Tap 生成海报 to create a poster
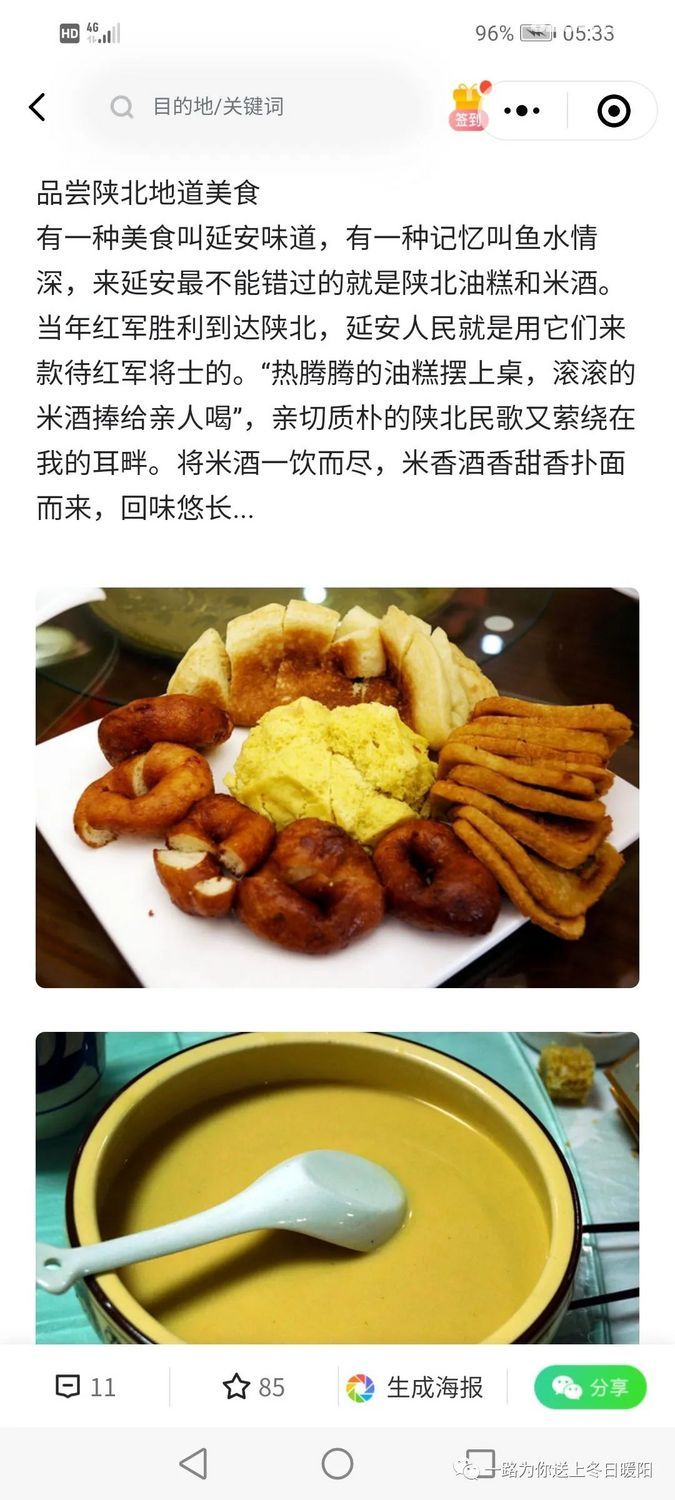 coord(415,1387)
